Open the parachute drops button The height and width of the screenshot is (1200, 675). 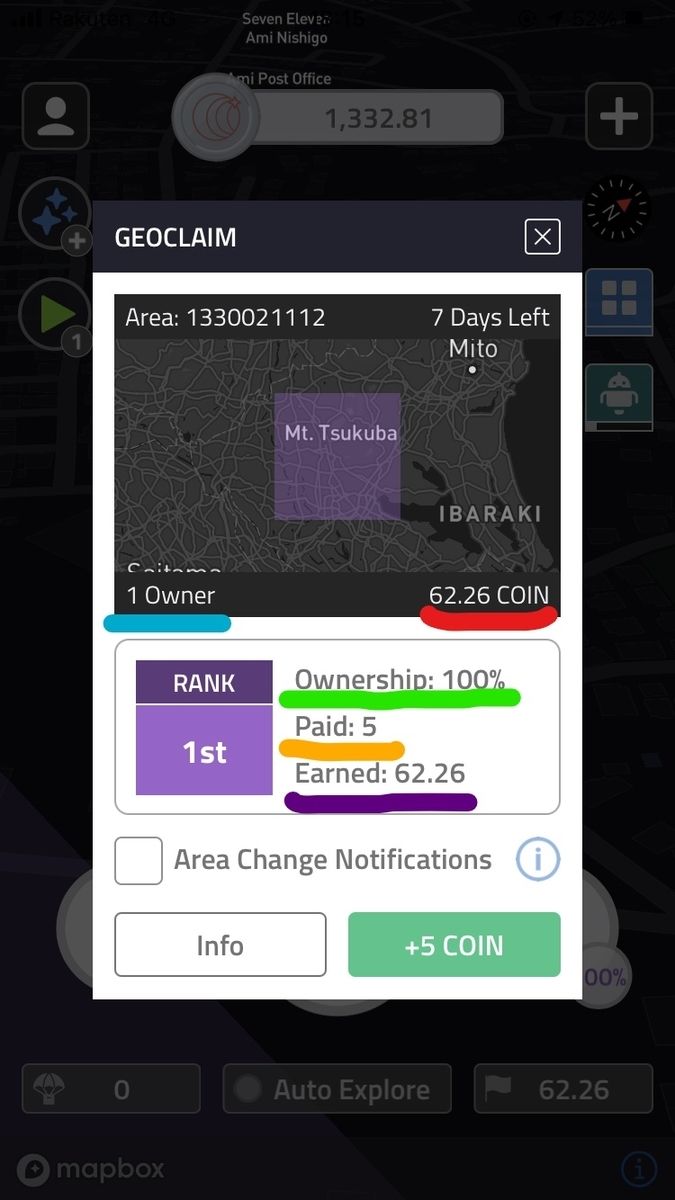(111, 1090)
